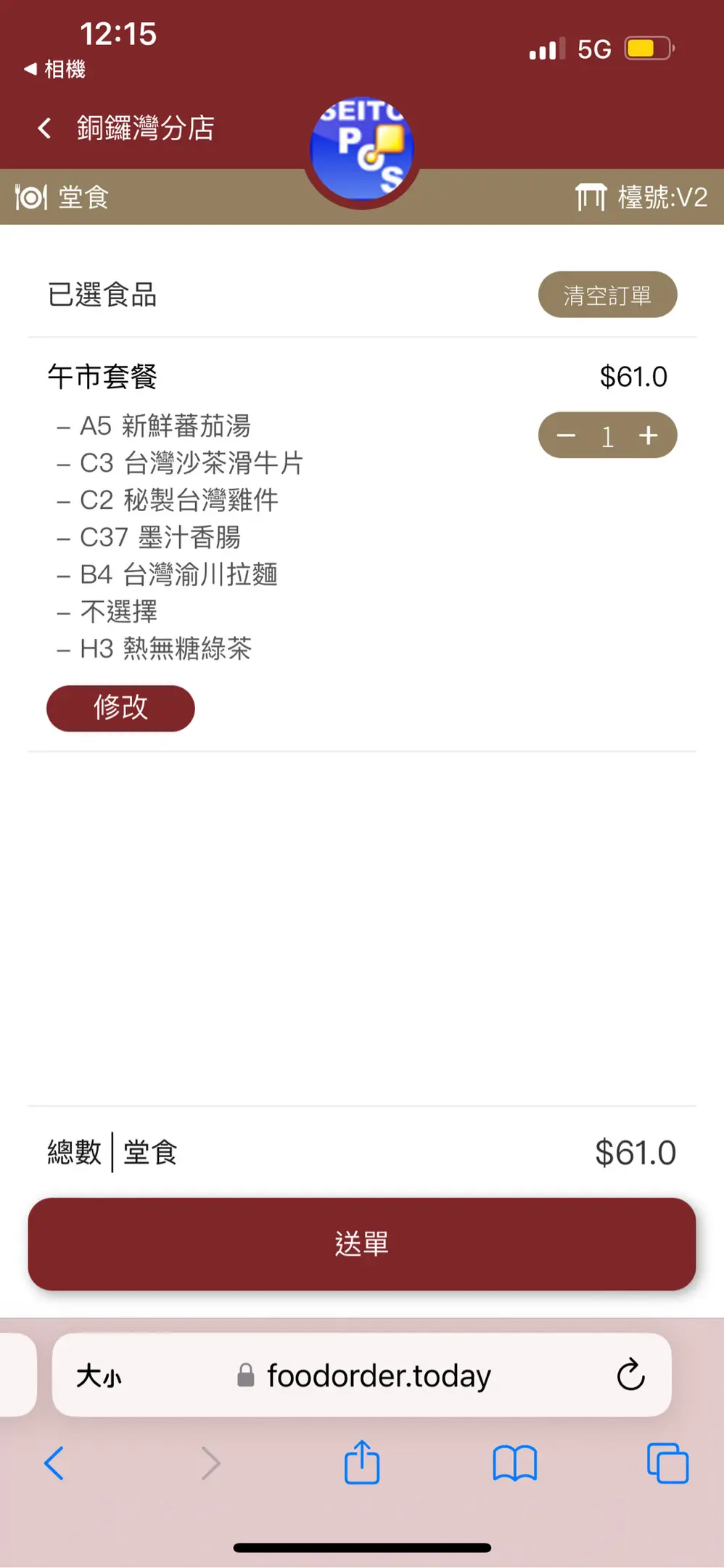Go back to 銅鑼灣分店 page
The width and height of the screenshot is (724, 1568).
point(45,128)
